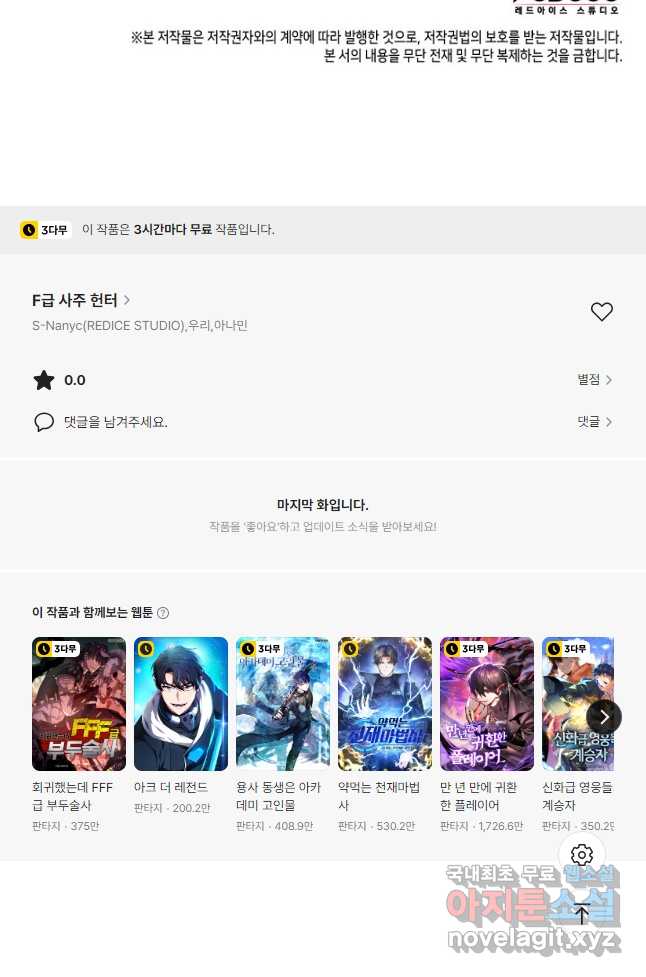Image resolution: width=646 pixels, height=977 pixels.
Task: Tap 댓글을 남겨주세요 to write a comment
Action: pyautogui.click(x=115, y=422)
